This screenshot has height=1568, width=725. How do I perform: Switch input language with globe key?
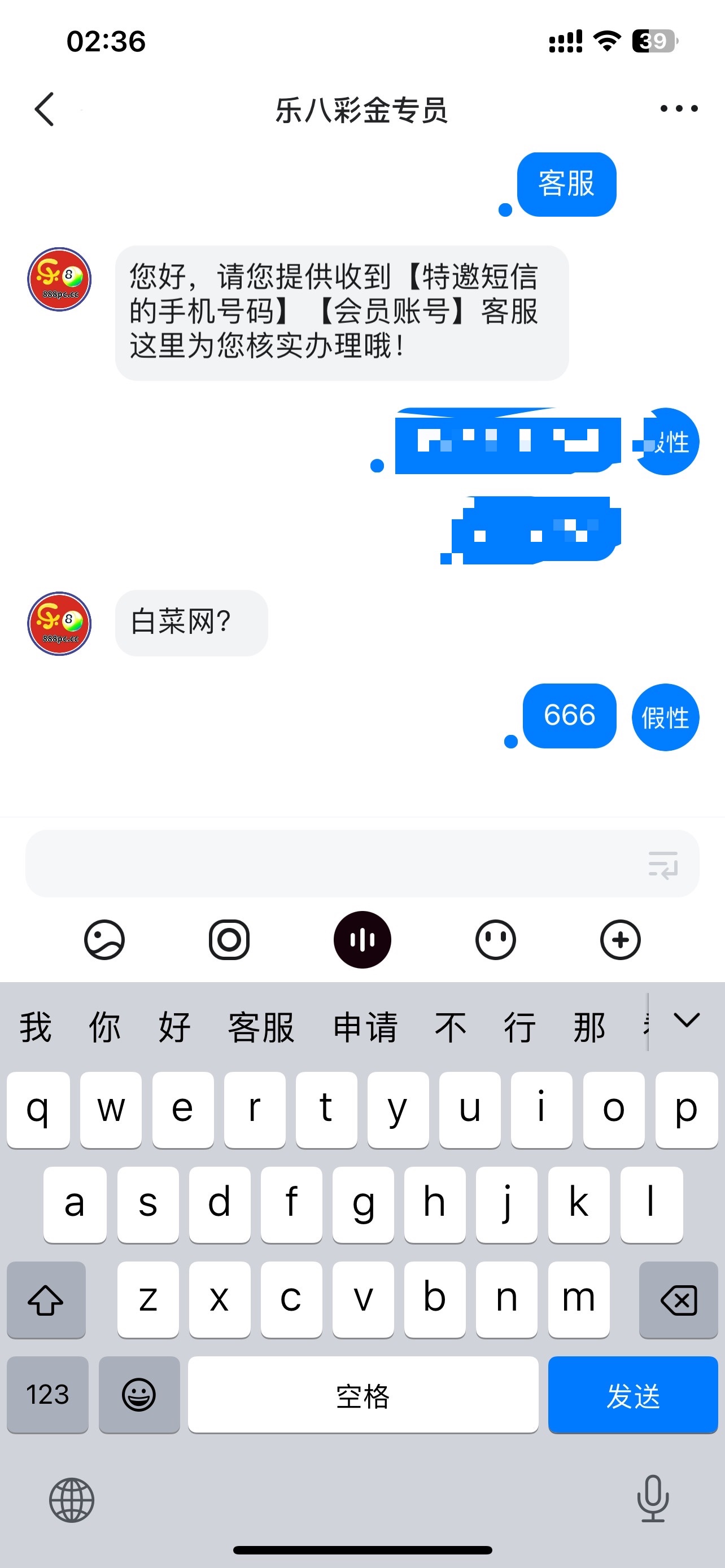pyautogui.click(x=72, y=1500)
